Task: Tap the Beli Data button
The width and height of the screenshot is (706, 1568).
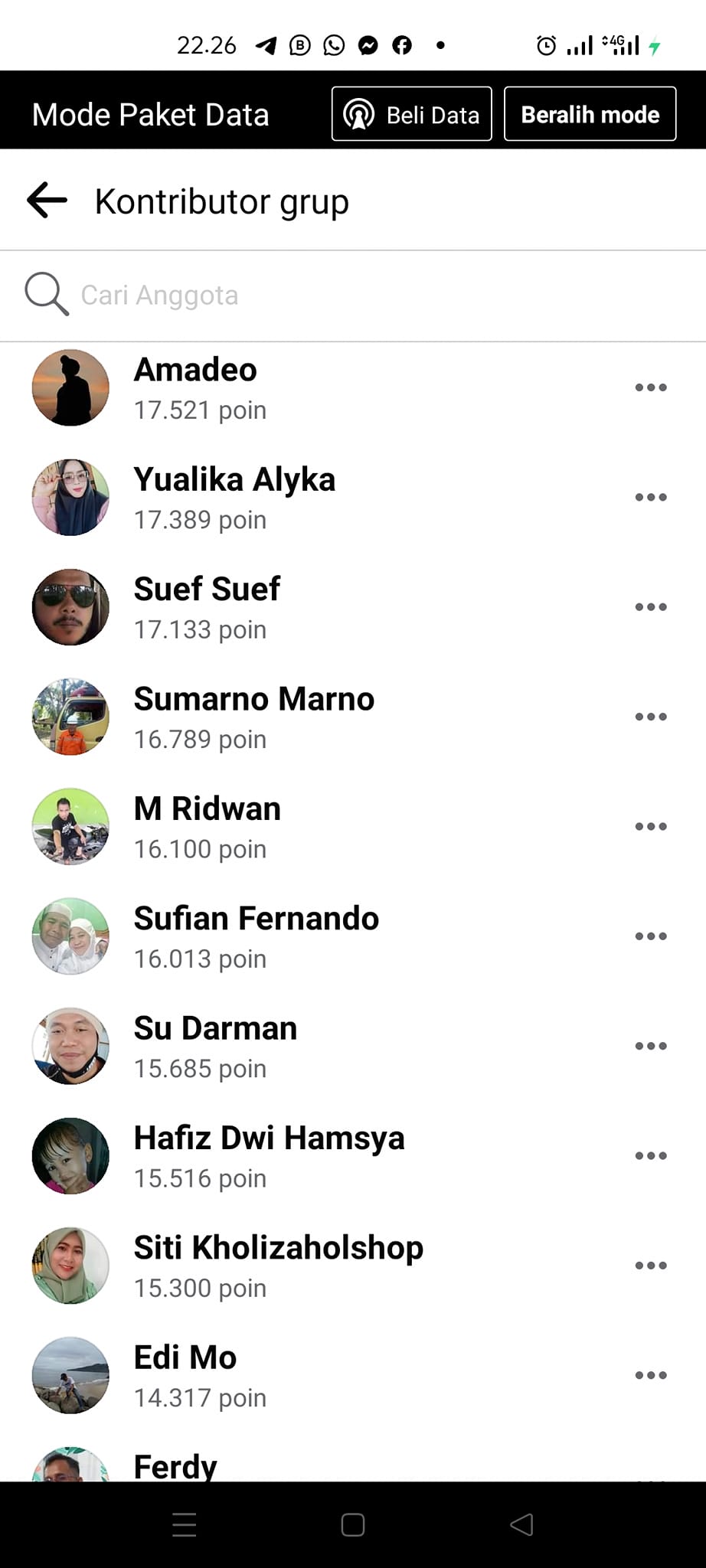Action: pyautogui.click(x=411, y=115)
